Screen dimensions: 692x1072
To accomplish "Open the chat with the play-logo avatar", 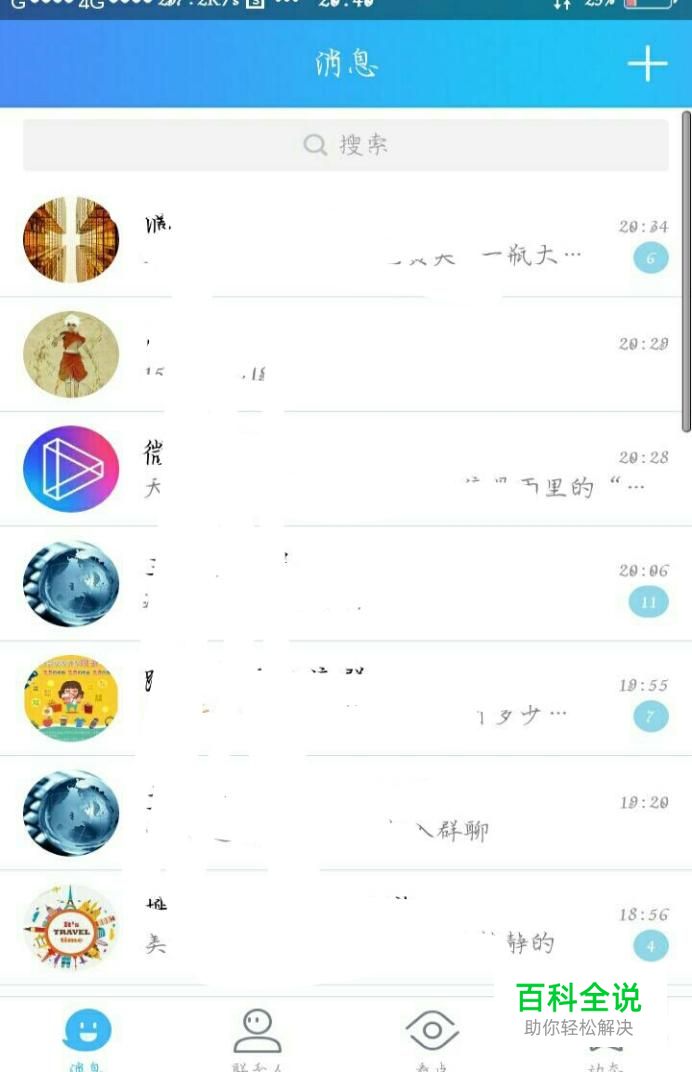I will (345, 470).
